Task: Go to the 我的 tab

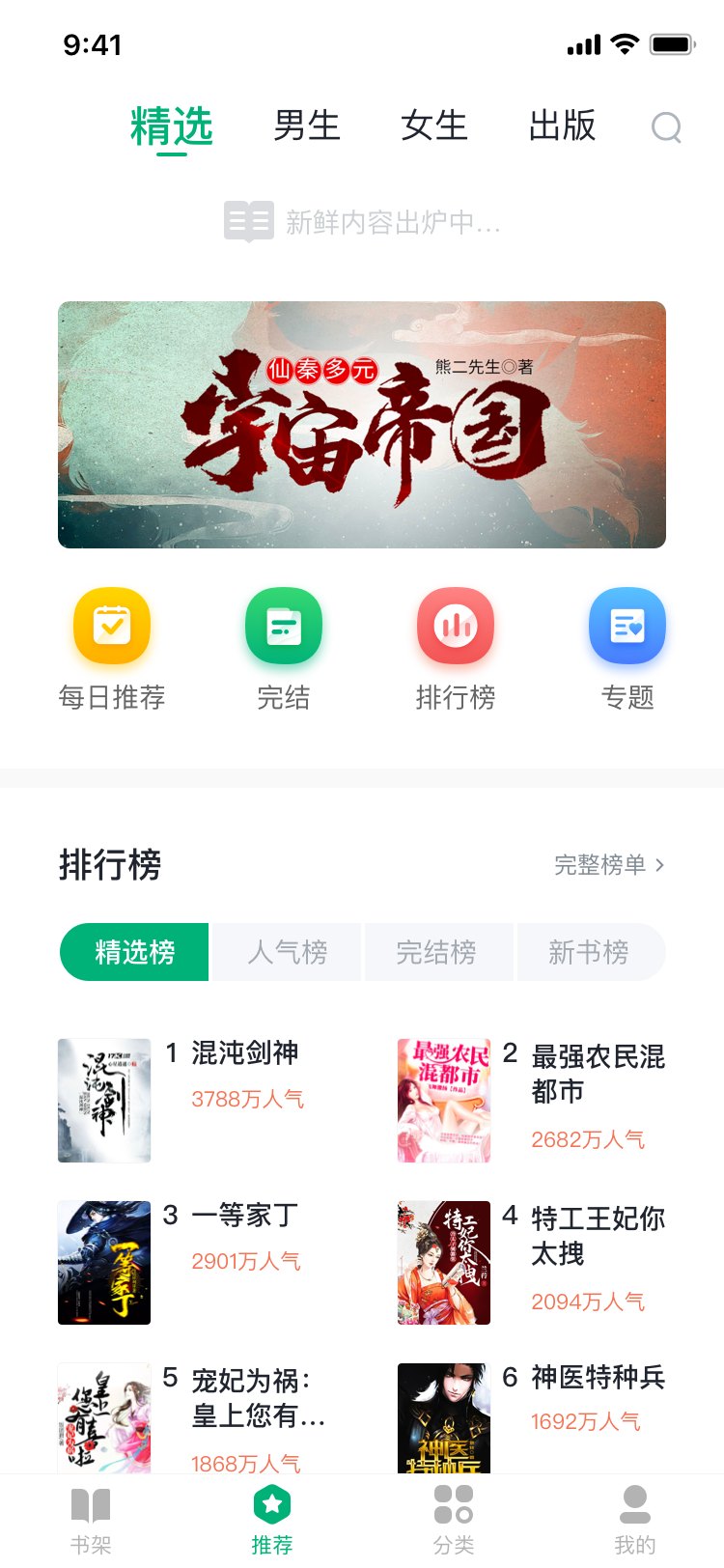Action: 634,1521
